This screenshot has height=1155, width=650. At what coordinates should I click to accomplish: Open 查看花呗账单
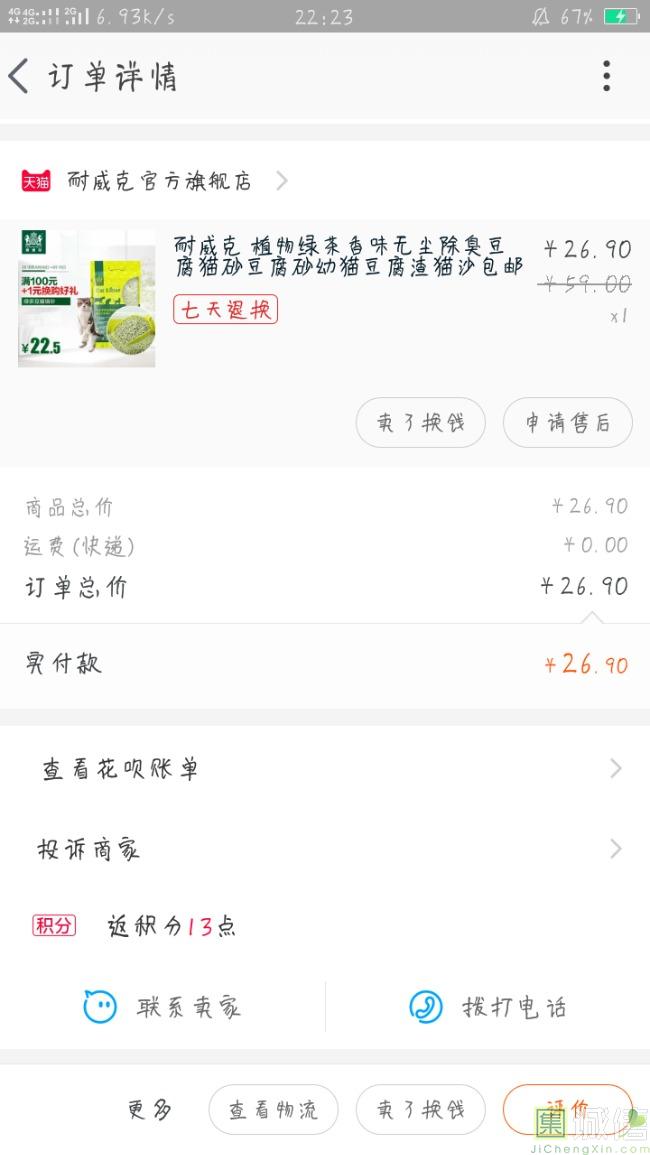point(325,768)
